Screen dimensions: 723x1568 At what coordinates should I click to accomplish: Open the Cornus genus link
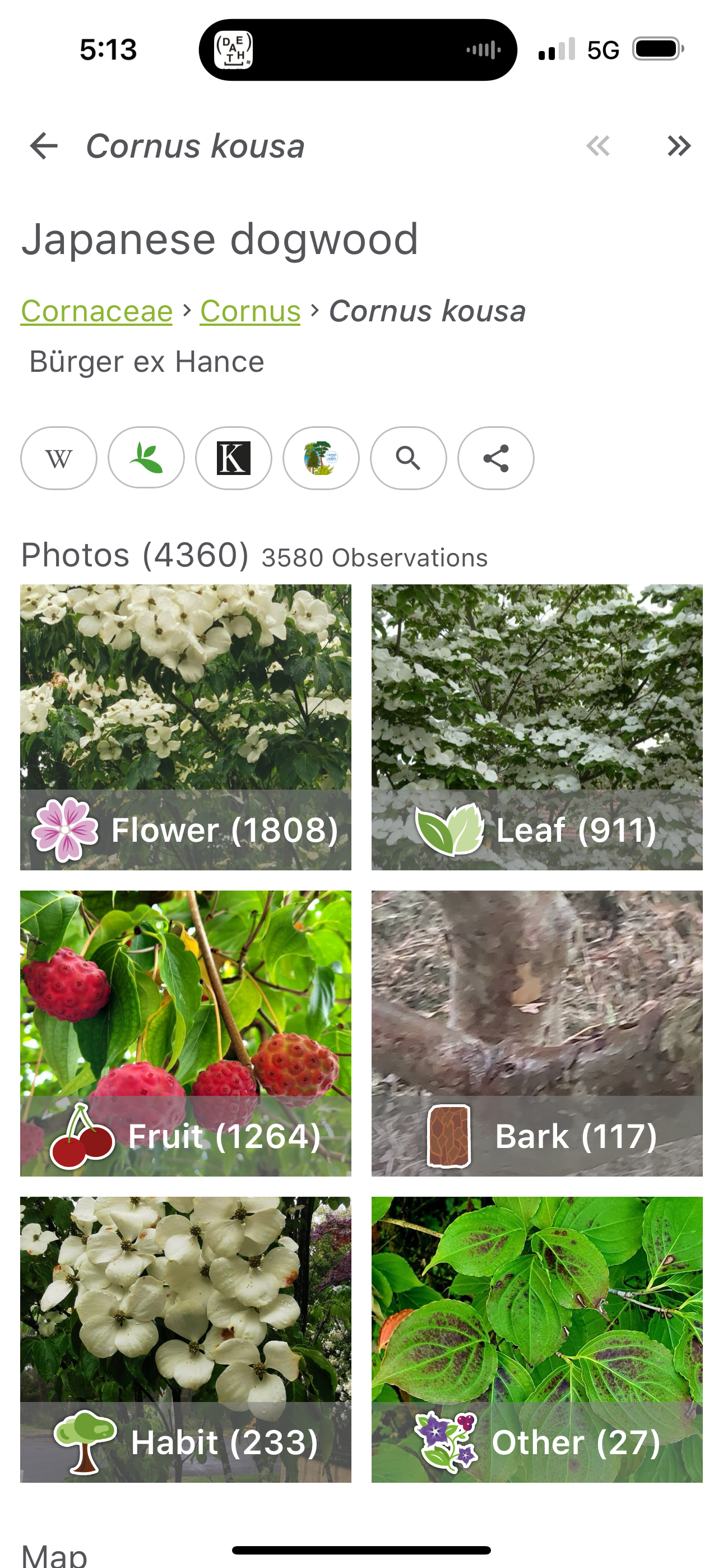pos(250,312)
